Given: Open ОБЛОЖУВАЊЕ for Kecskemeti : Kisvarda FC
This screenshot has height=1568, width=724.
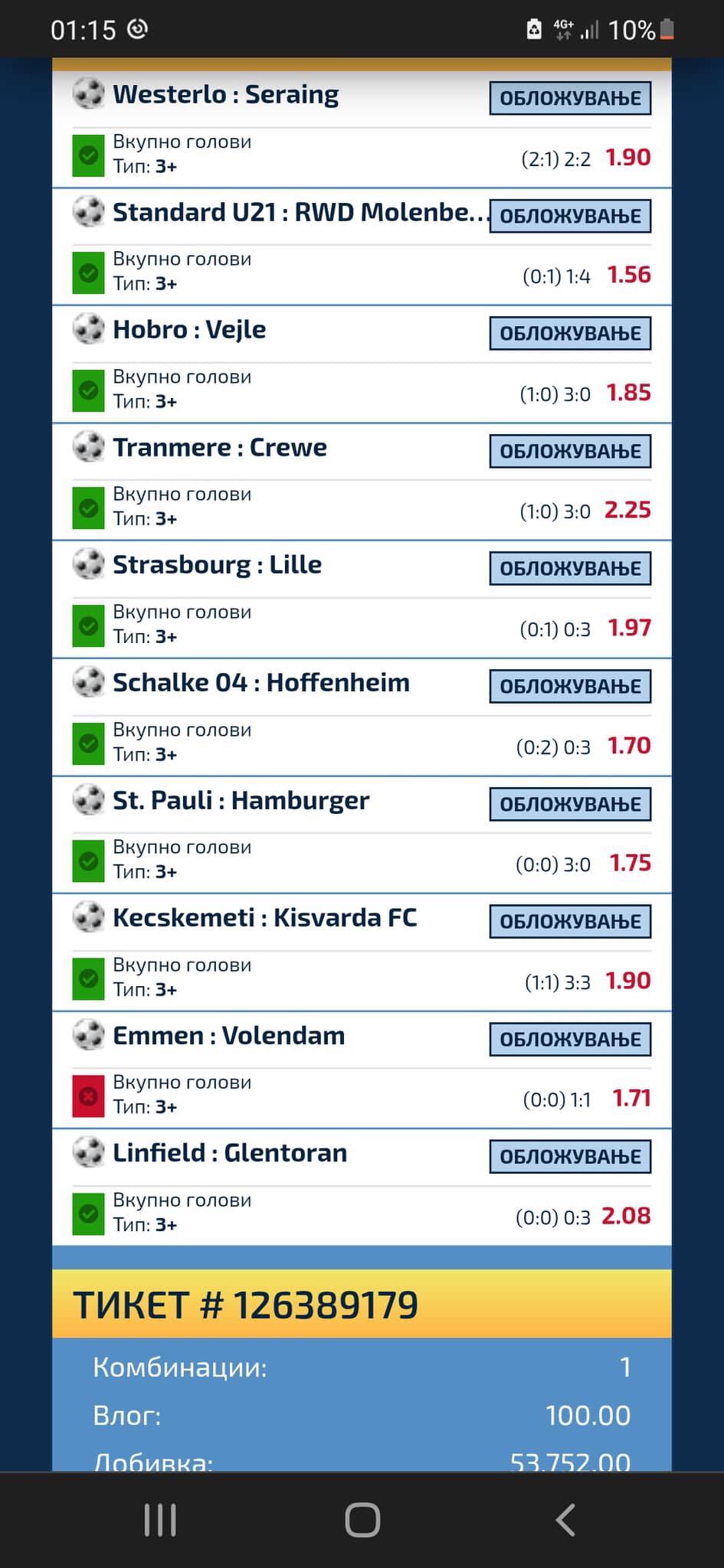Looking at the screenshot, I should (x=570, y=921).
